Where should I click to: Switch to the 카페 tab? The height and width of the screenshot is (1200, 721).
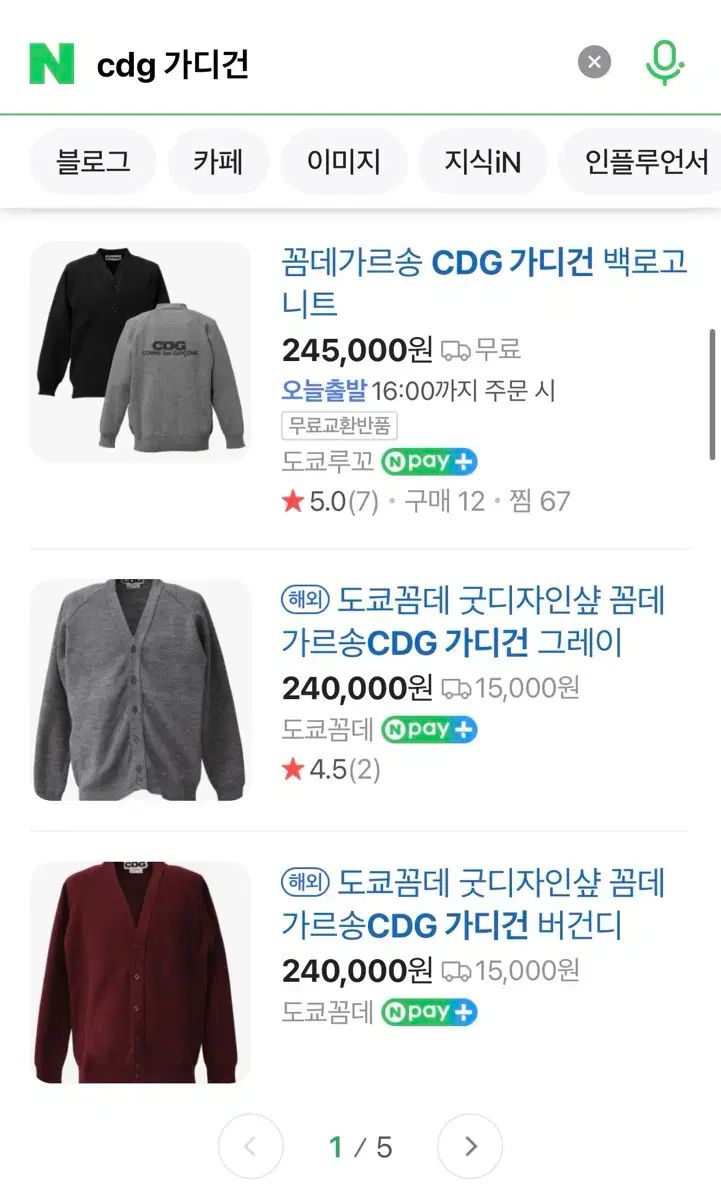(x=218, y=161)
